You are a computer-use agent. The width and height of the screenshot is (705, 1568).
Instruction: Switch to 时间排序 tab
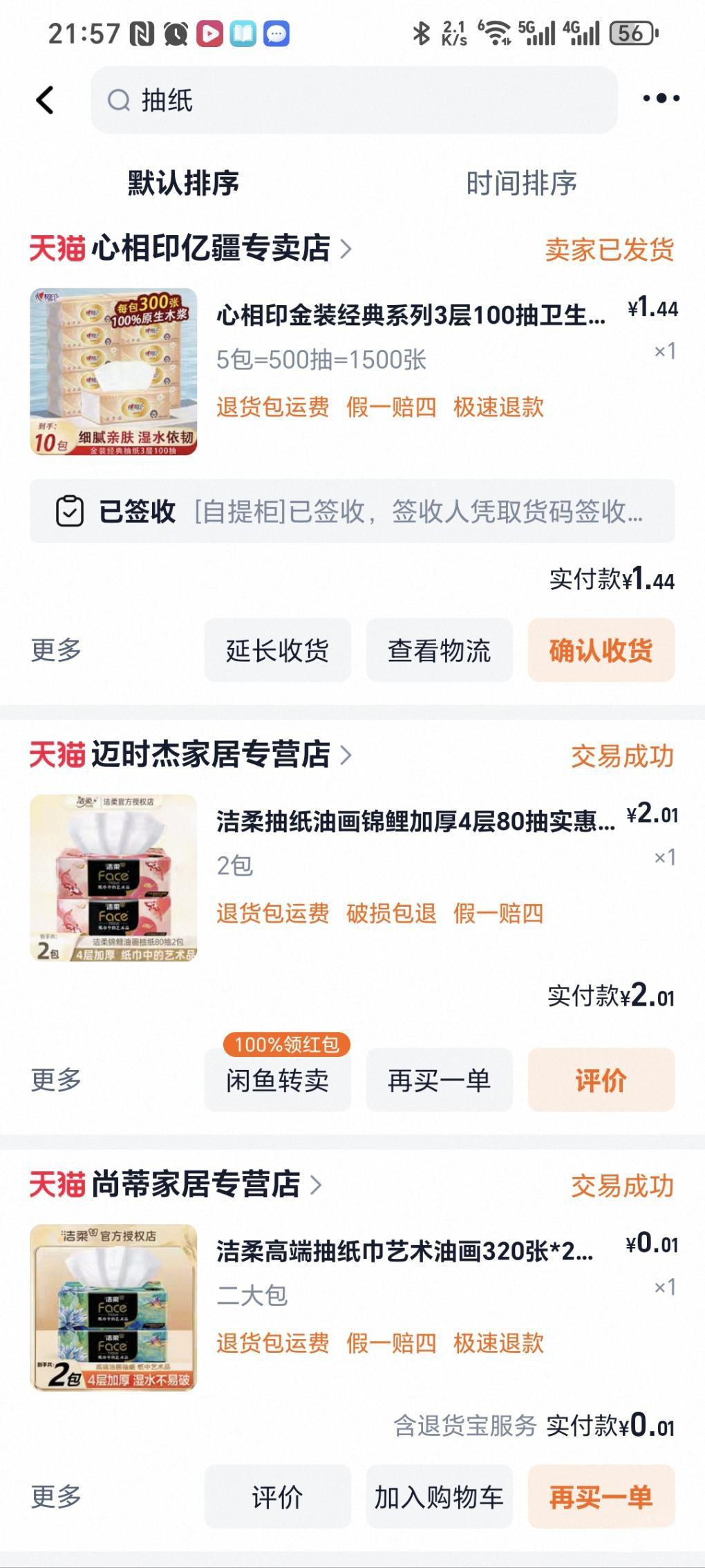click(x=521, y=183)
